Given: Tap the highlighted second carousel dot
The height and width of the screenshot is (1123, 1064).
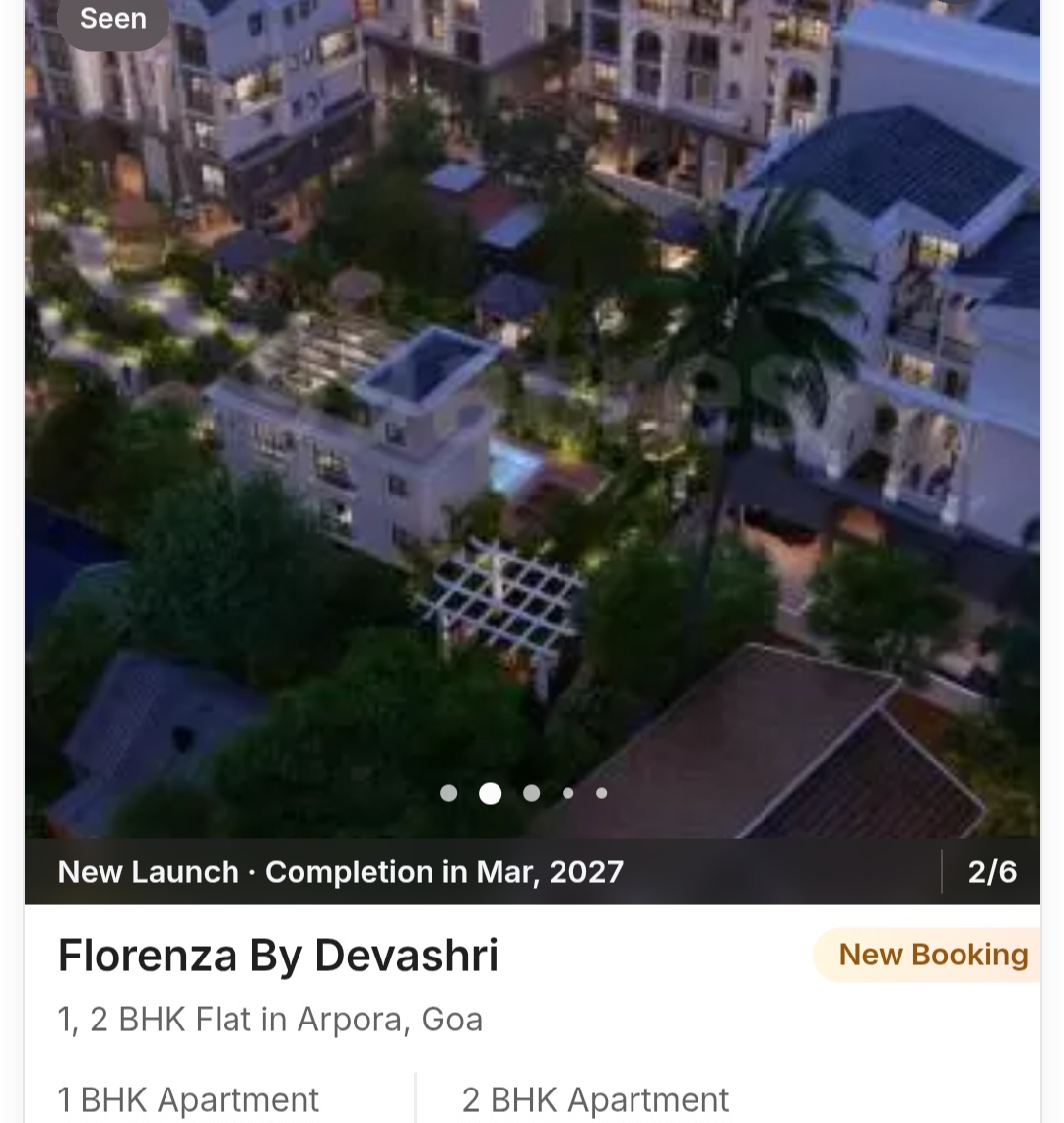Looking at the screenshot, I should [491, 793].
